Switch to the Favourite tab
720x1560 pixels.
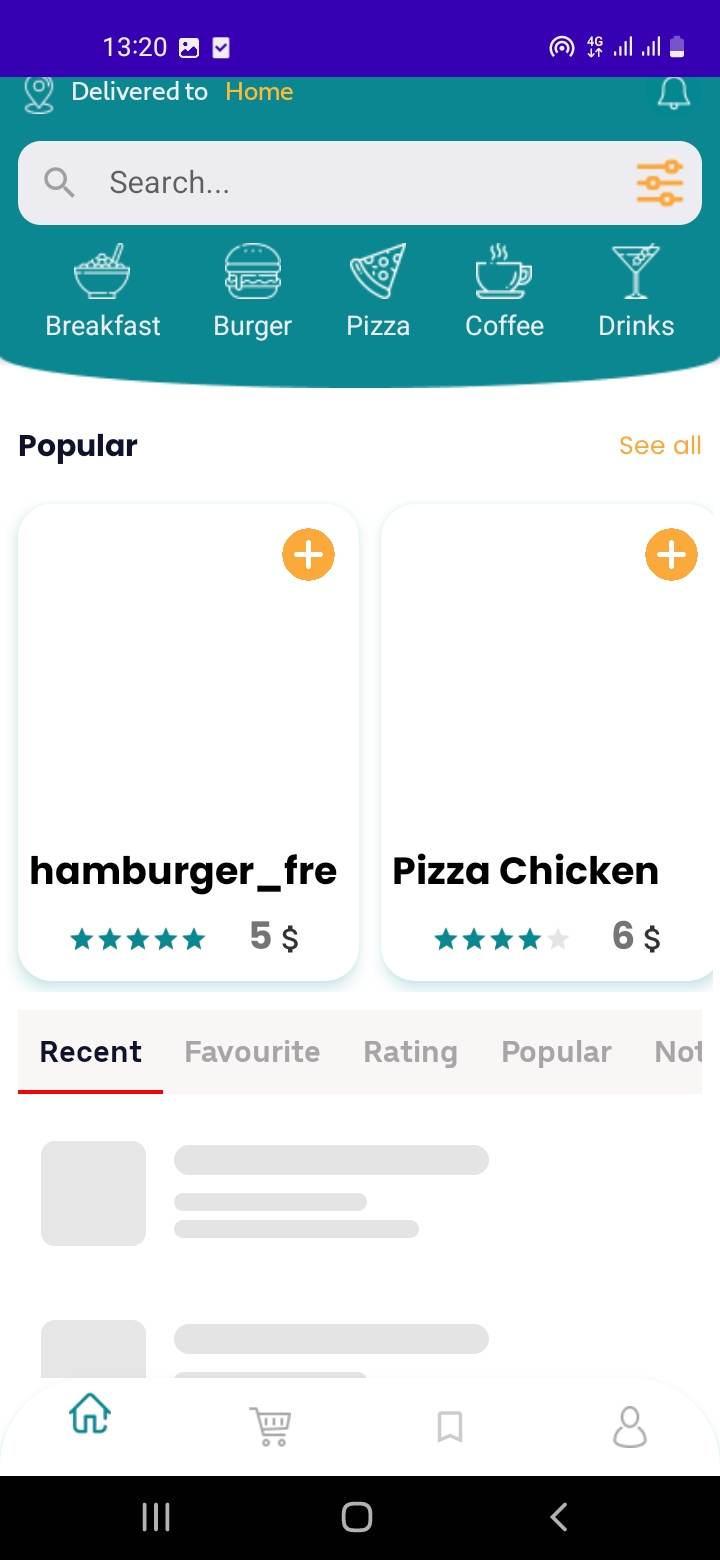(252, 1052)
